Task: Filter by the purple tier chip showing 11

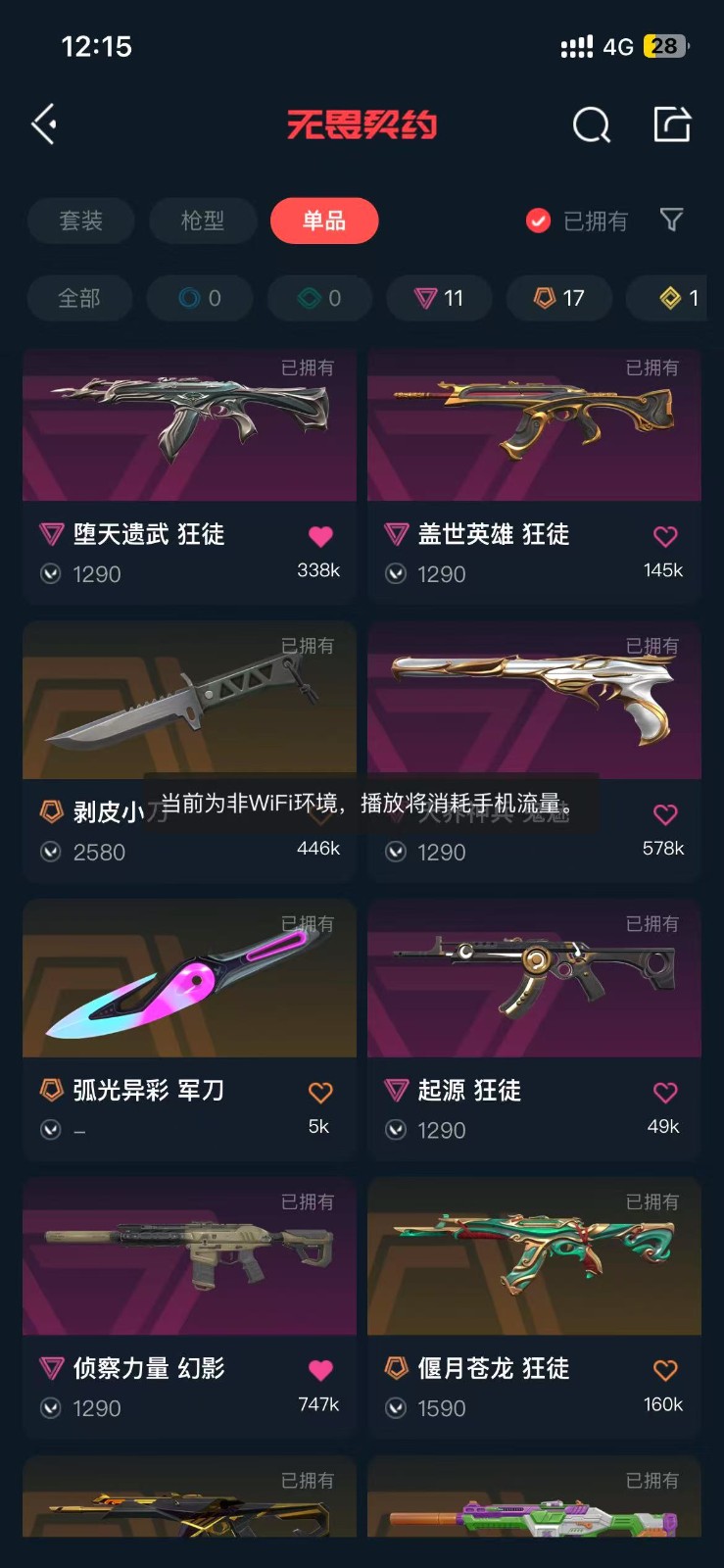Action: (439, 298)
